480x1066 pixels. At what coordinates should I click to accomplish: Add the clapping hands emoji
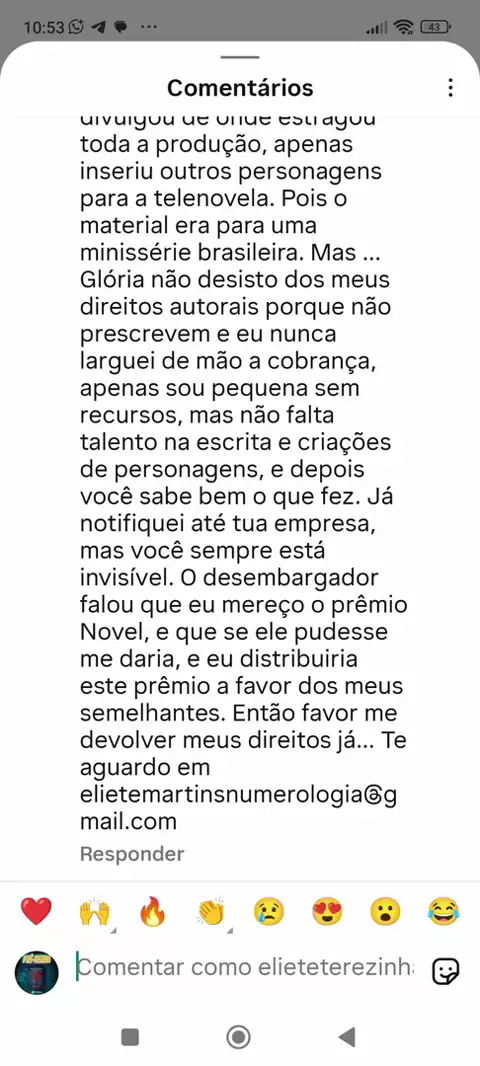211,911
